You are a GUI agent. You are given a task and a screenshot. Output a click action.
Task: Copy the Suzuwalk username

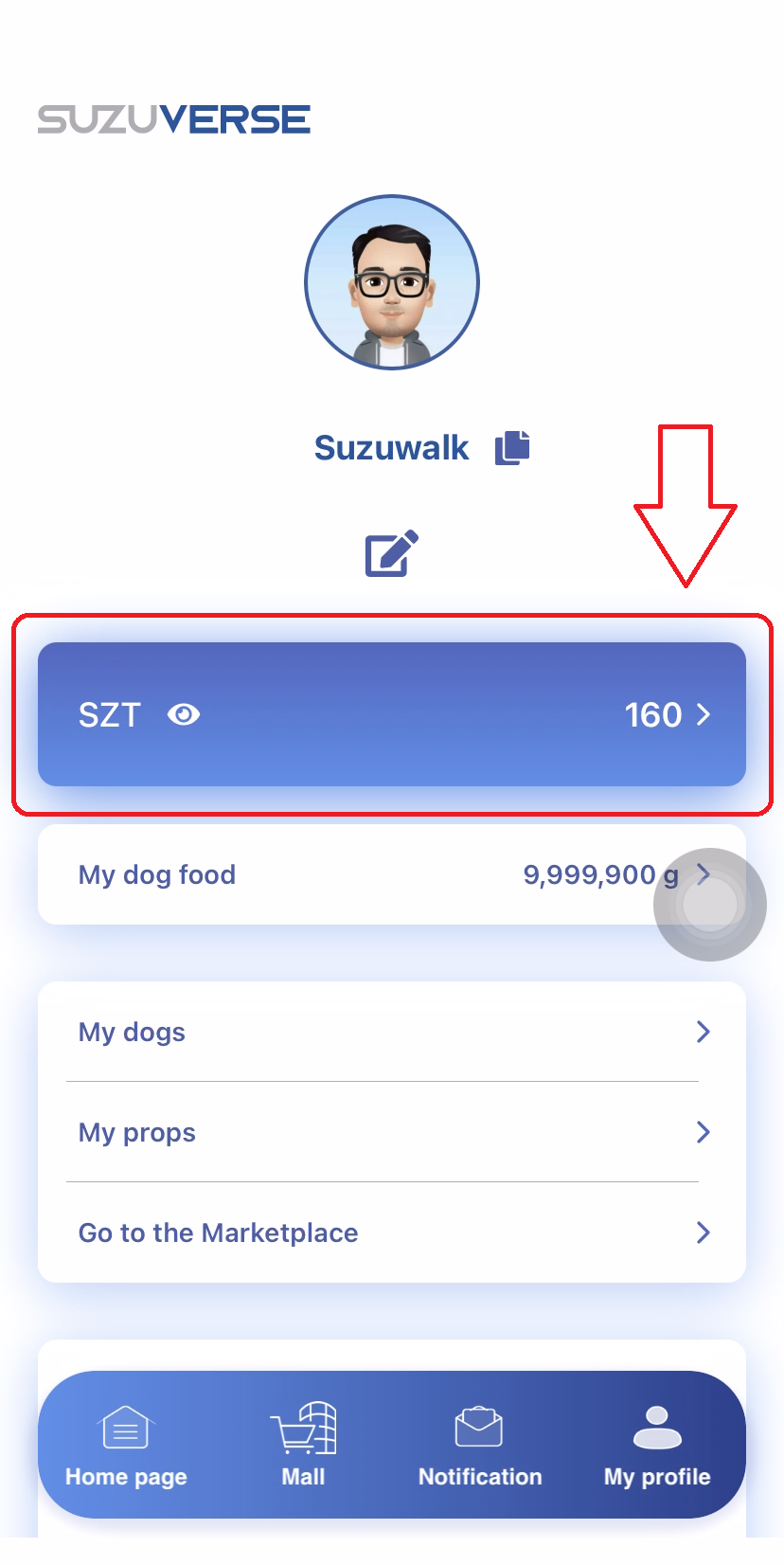(x=512, y=447)
